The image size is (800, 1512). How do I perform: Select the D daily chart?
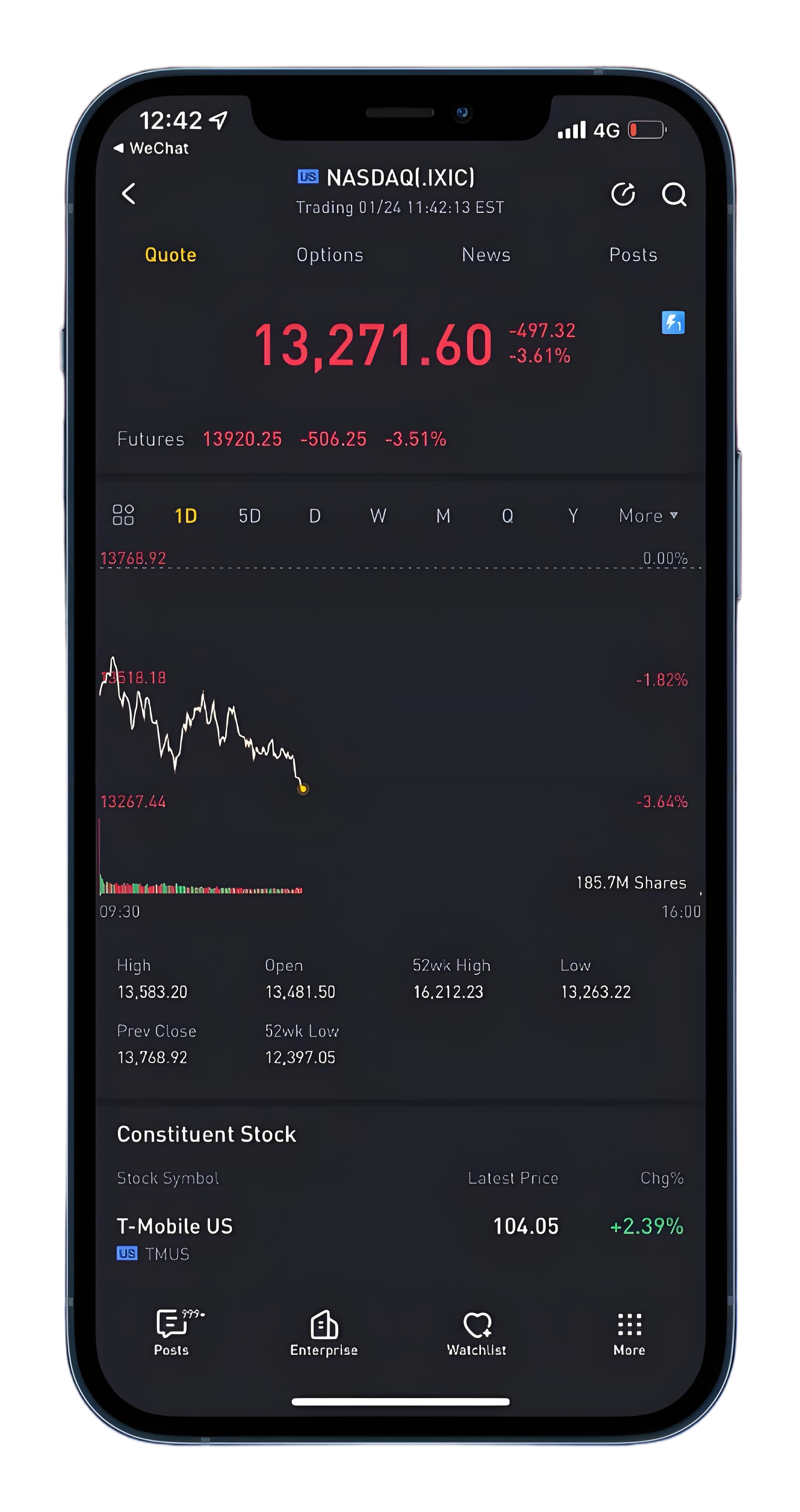point(315,516)
